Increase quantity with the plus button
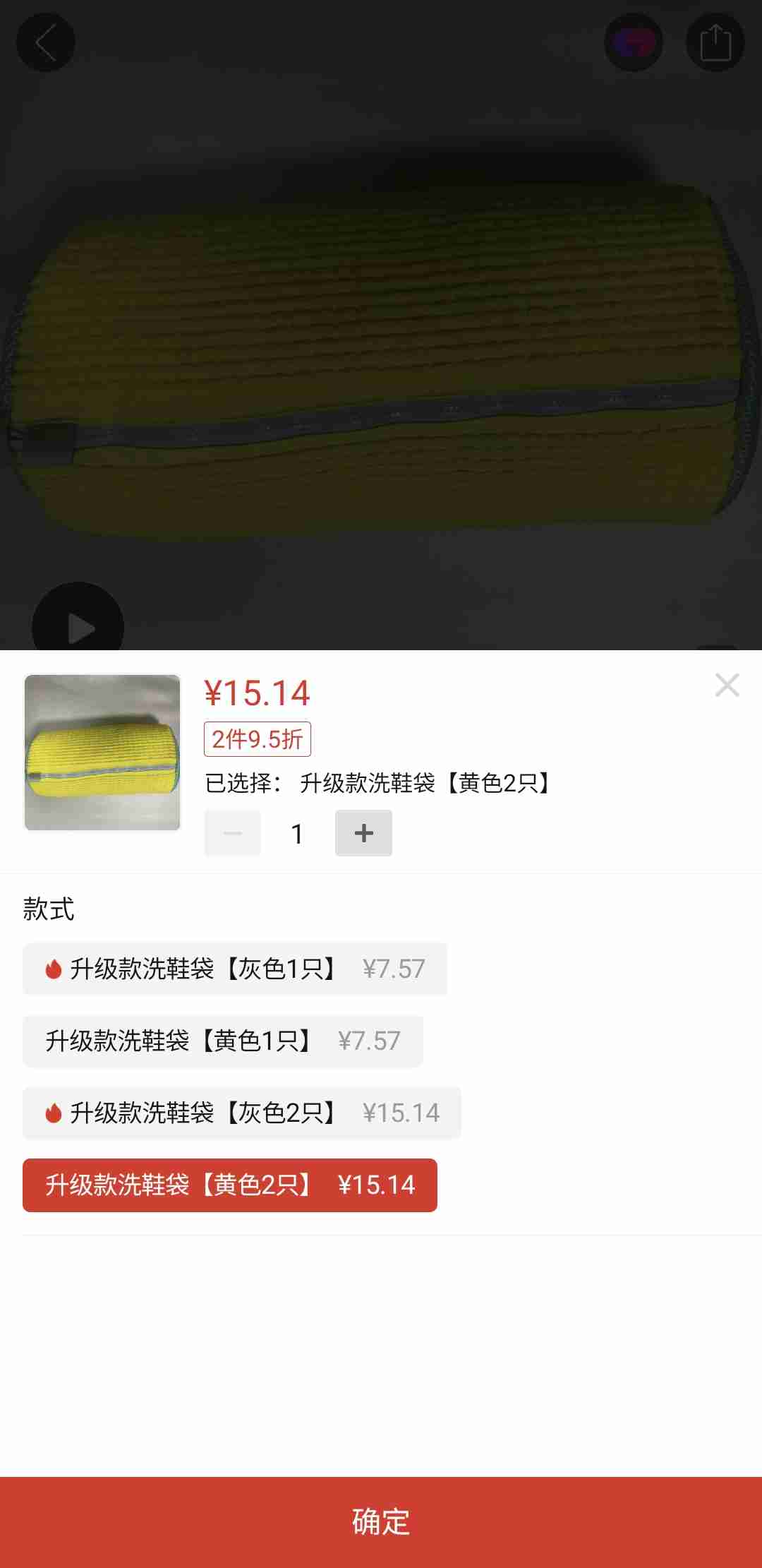The image size is (762, 1568). coord(363,833)
